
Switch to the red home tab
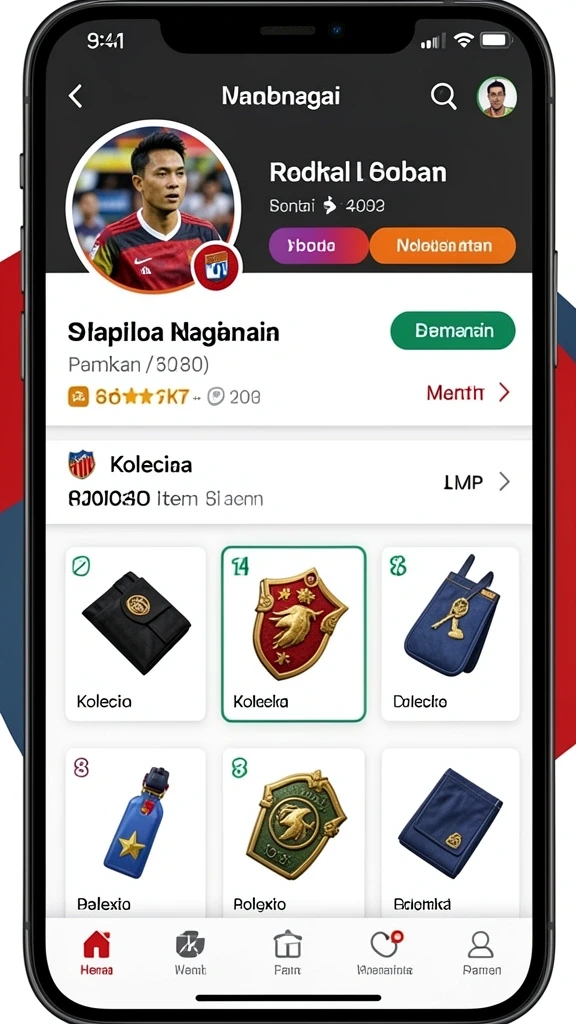[x=97, y=952]
